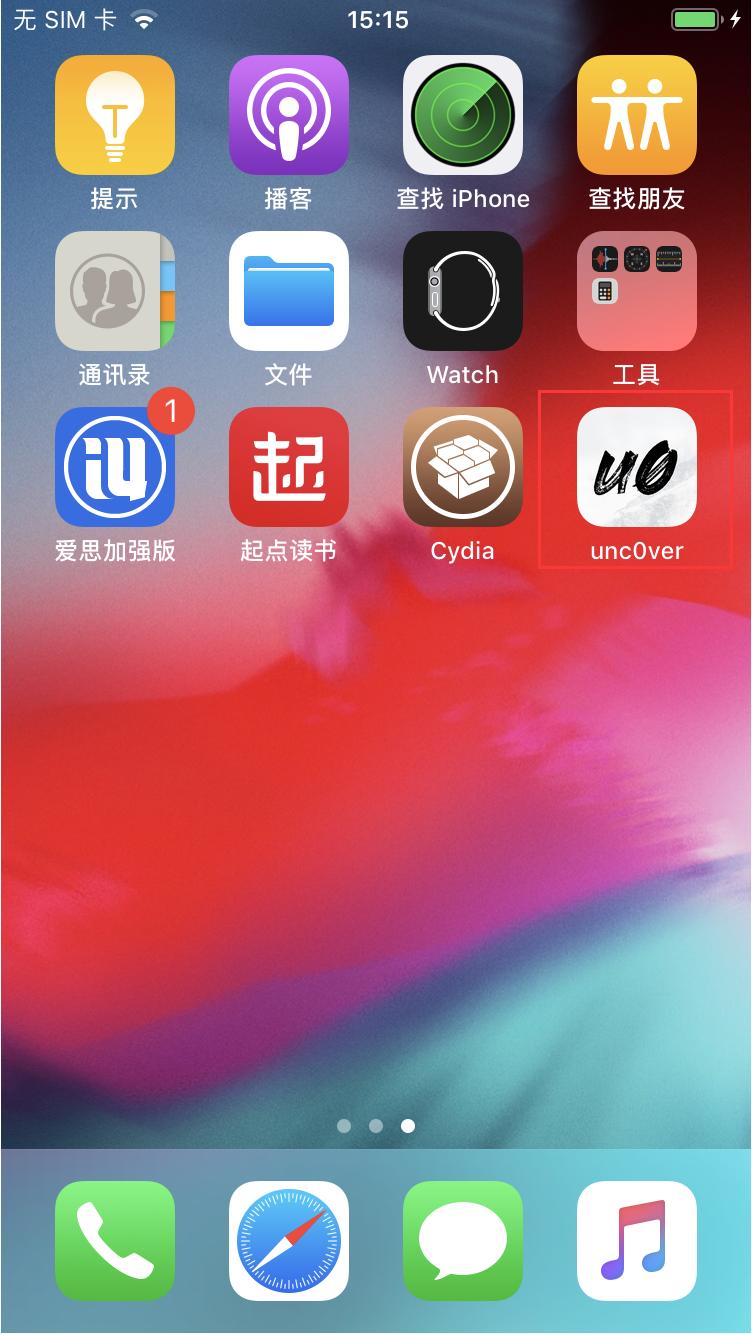Viewport: 752px width, 1334px height.
Task: Open the 通讯录 contacts app
Action: pos(114,291)
